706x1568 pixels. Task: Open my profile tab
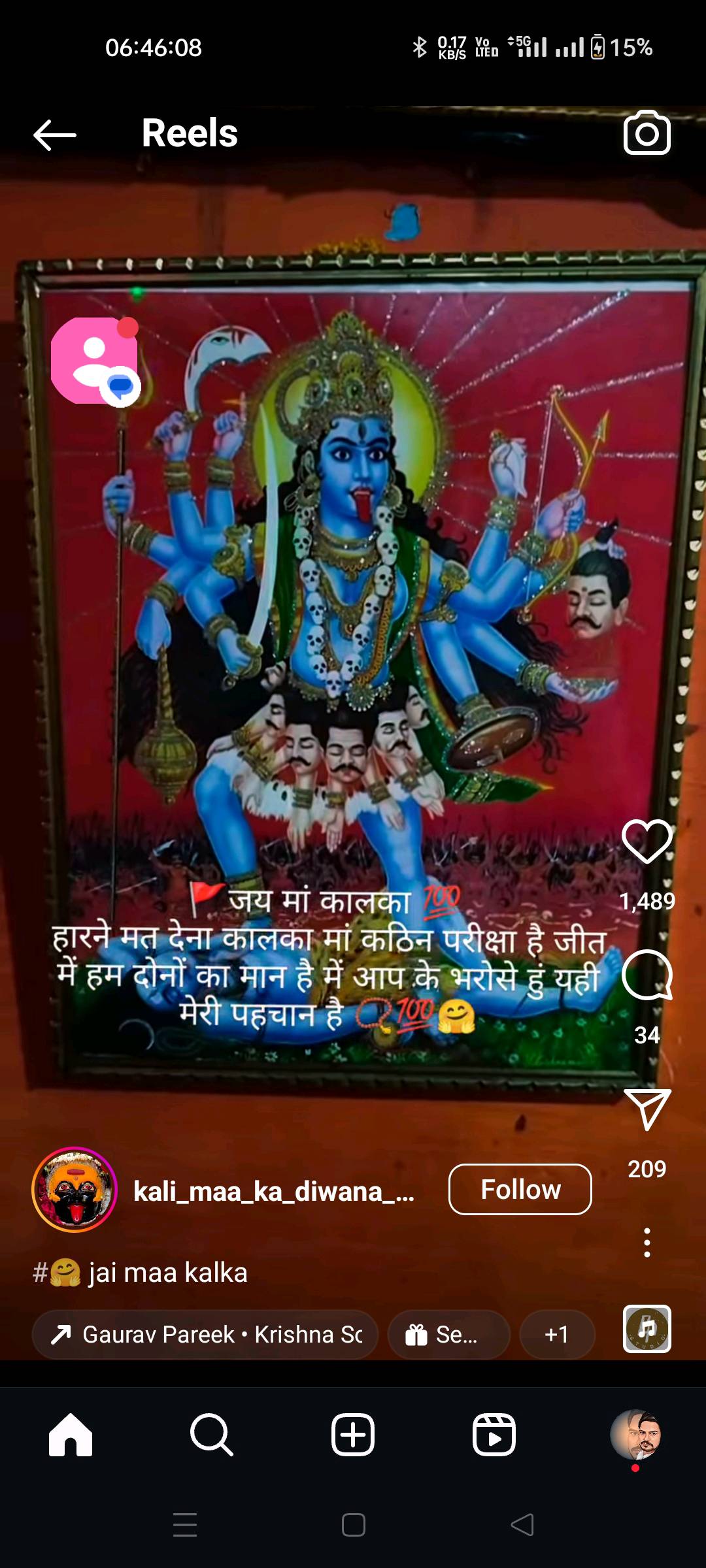[635, 1435]
